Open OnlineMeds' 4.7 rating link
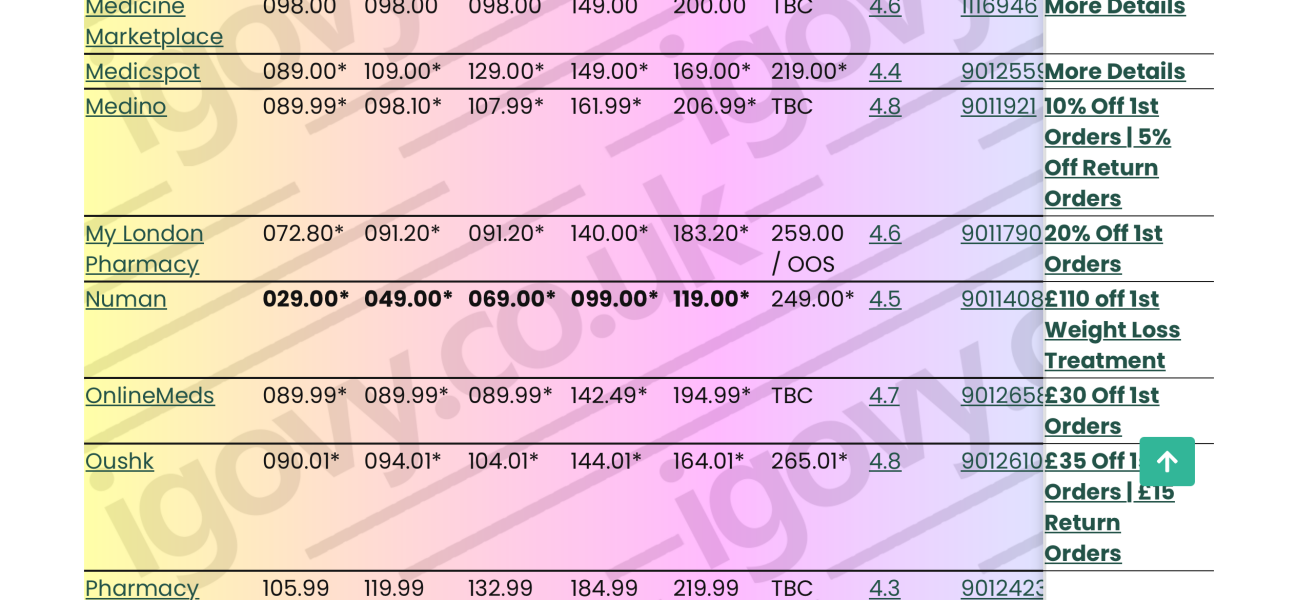Image resolution: width=1298 pixels, height=600 pixels. [x=883, y=395]
